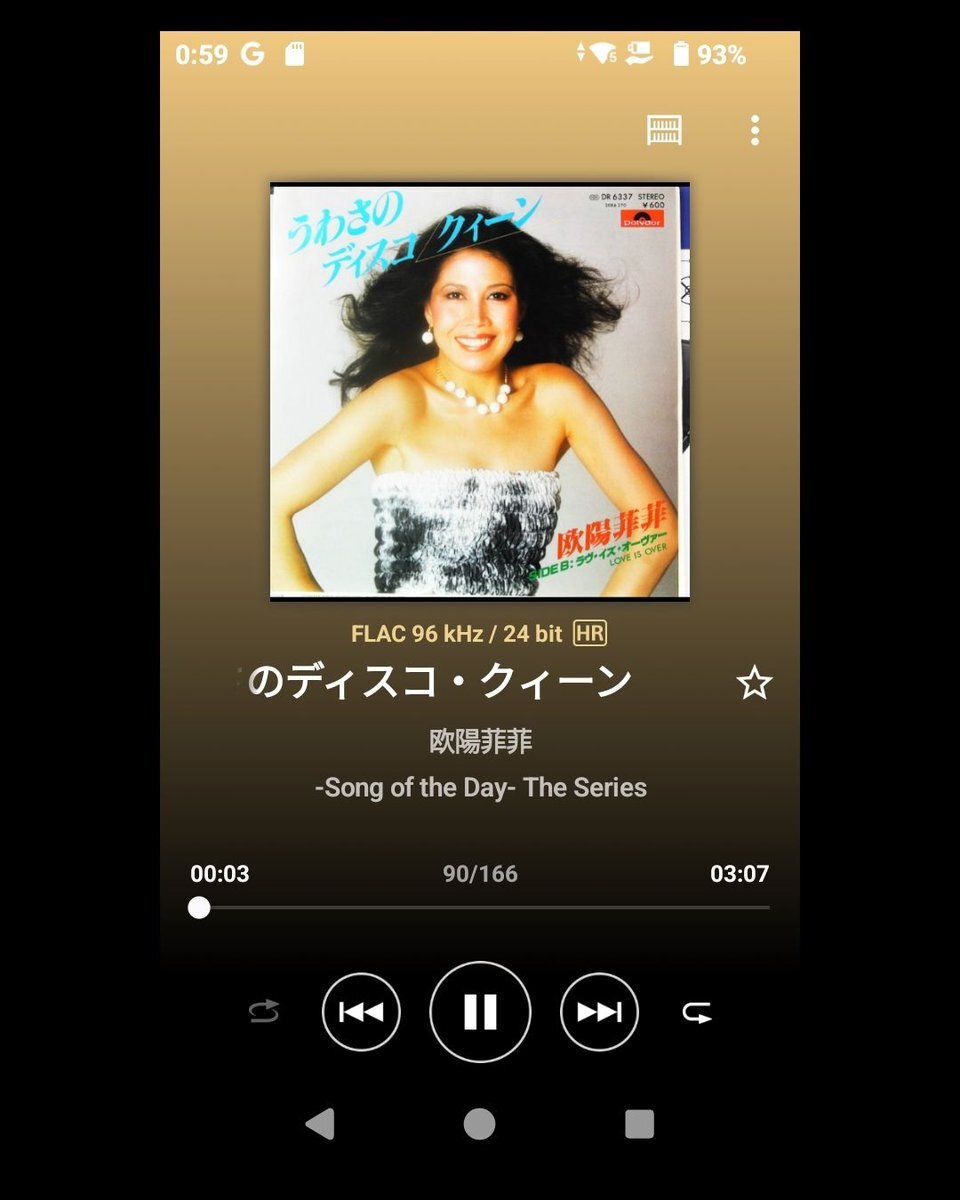This screenshot has height=1200, width=960.
Task: Toggle repeat playback mode
Action: click(x=697, y=1012)
